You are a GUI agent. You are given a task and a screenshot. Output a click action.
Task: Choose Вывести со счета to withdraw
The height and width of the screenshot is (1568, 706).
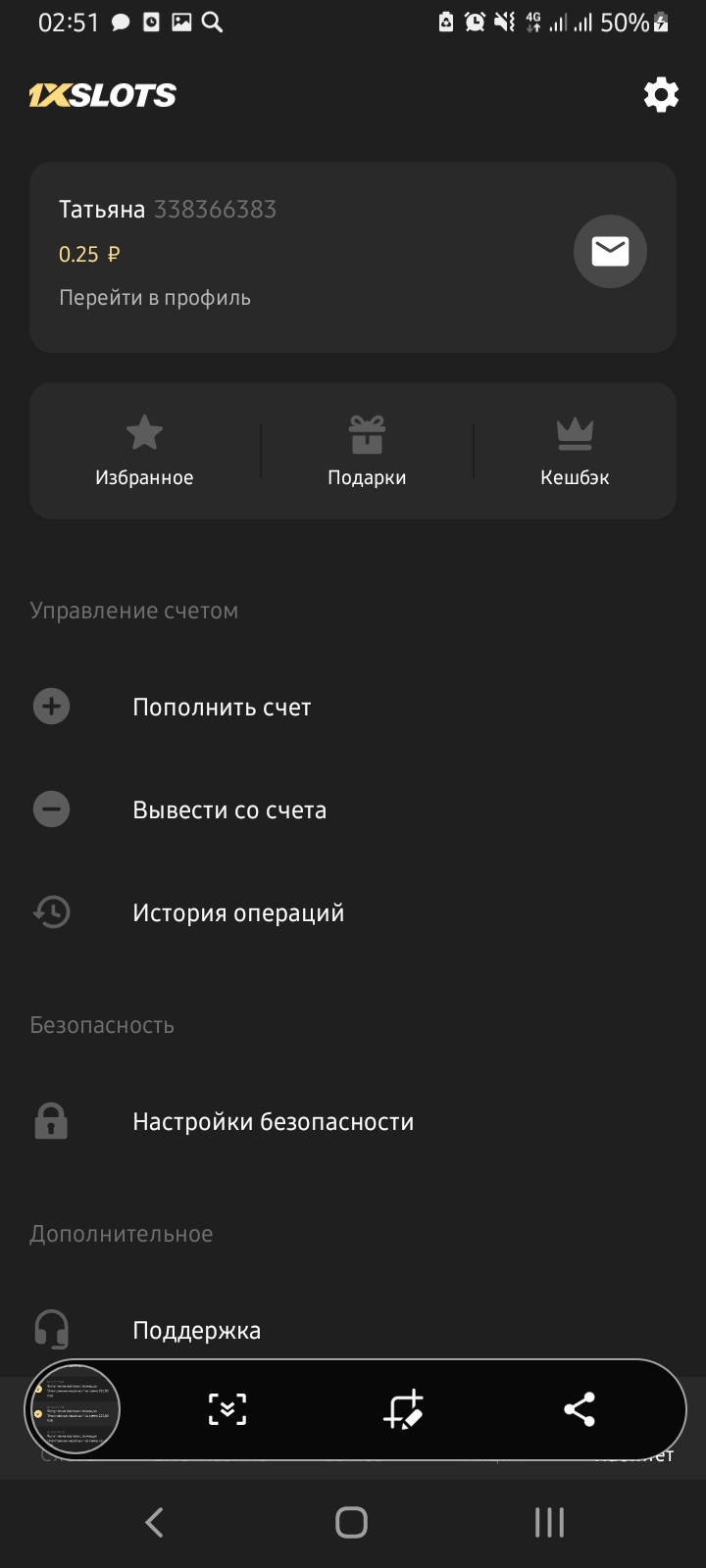tap(229, 810)
